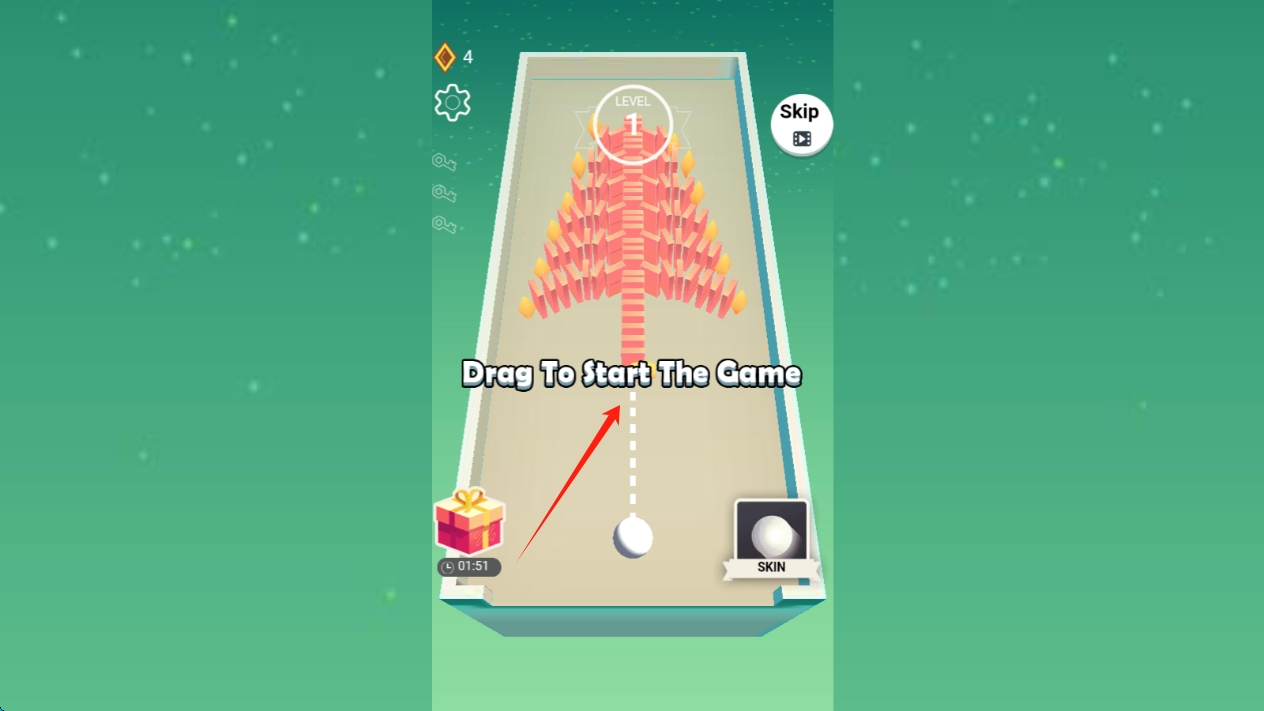This screenshot has width=1264, height=711.
Task: Tap the Skip level video button
Action: tap(801, 124)
